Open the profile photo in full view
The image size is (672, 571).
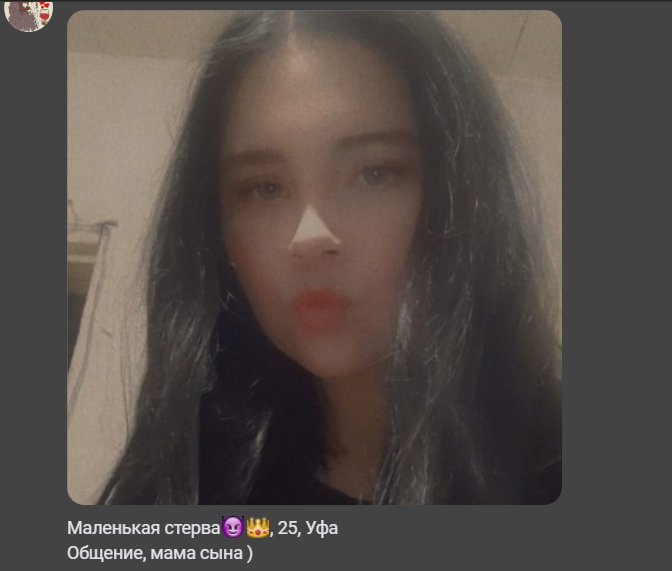click(x=314, y=258)
